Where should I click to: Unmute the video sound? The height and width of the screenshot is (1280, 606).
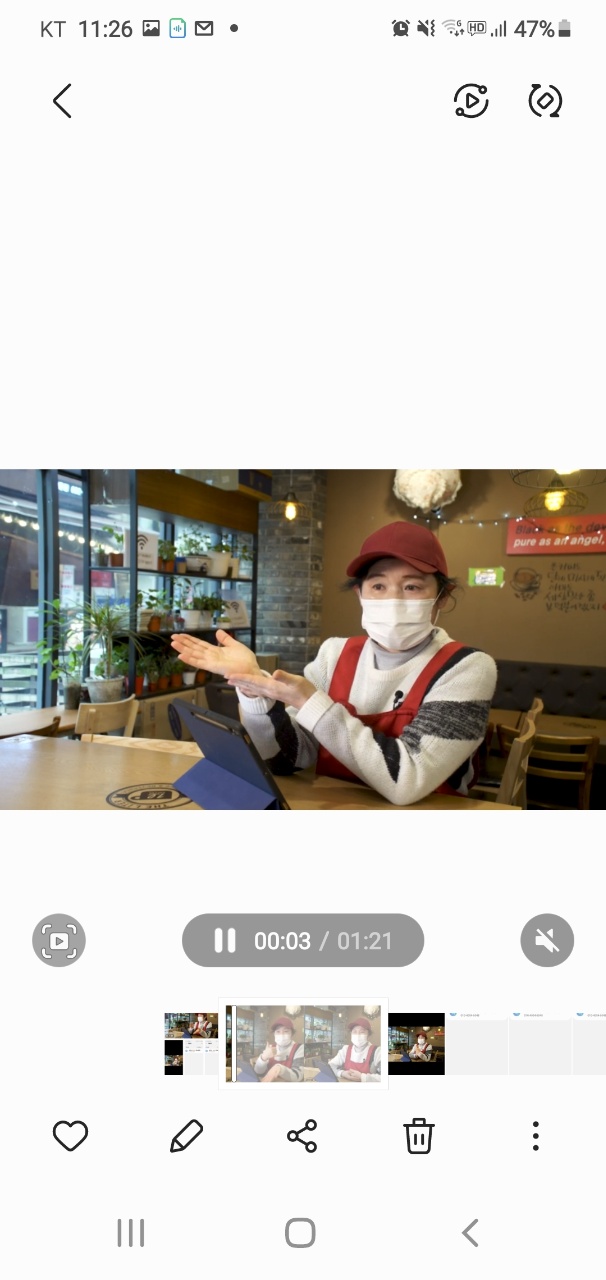547,940
